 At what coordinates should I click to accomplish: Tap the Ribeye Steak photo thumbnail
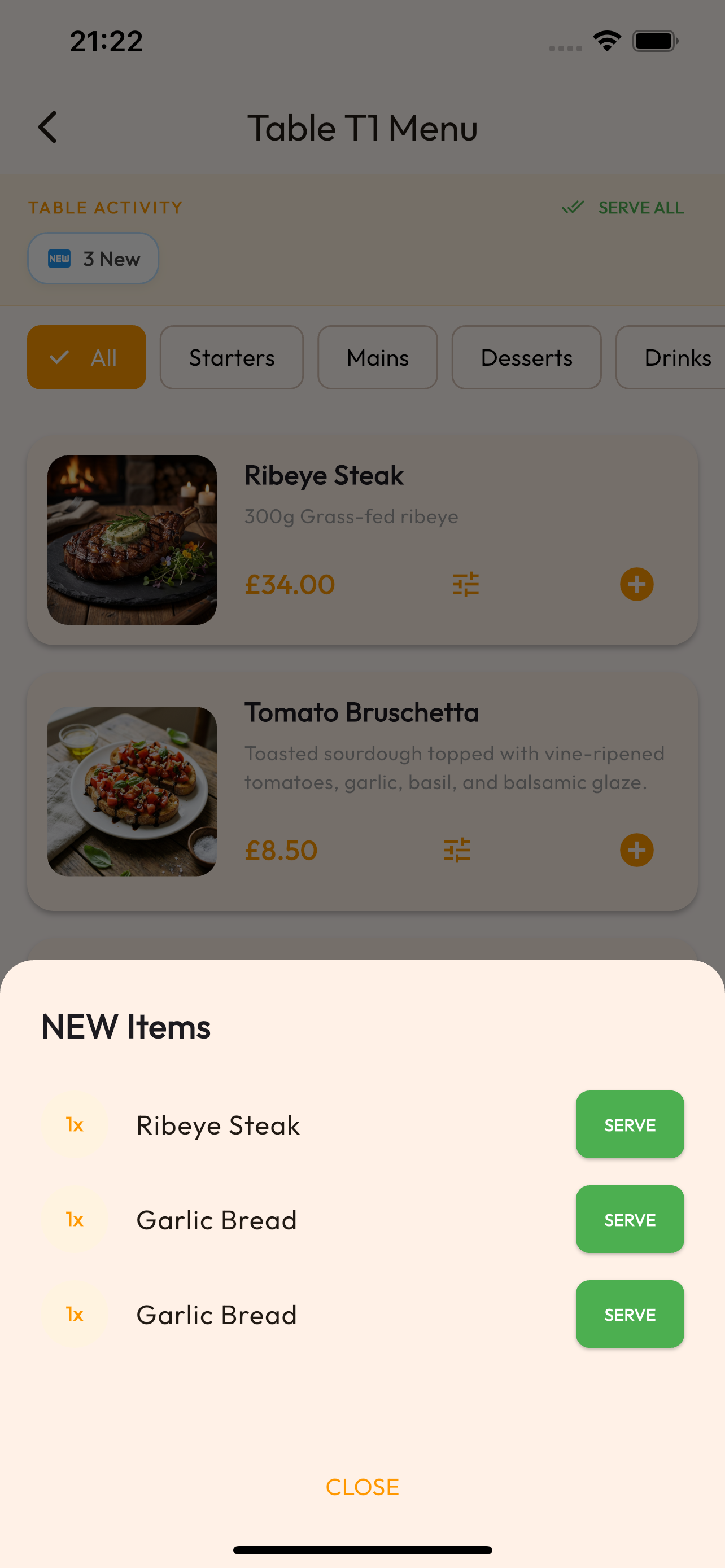(132, 540)
